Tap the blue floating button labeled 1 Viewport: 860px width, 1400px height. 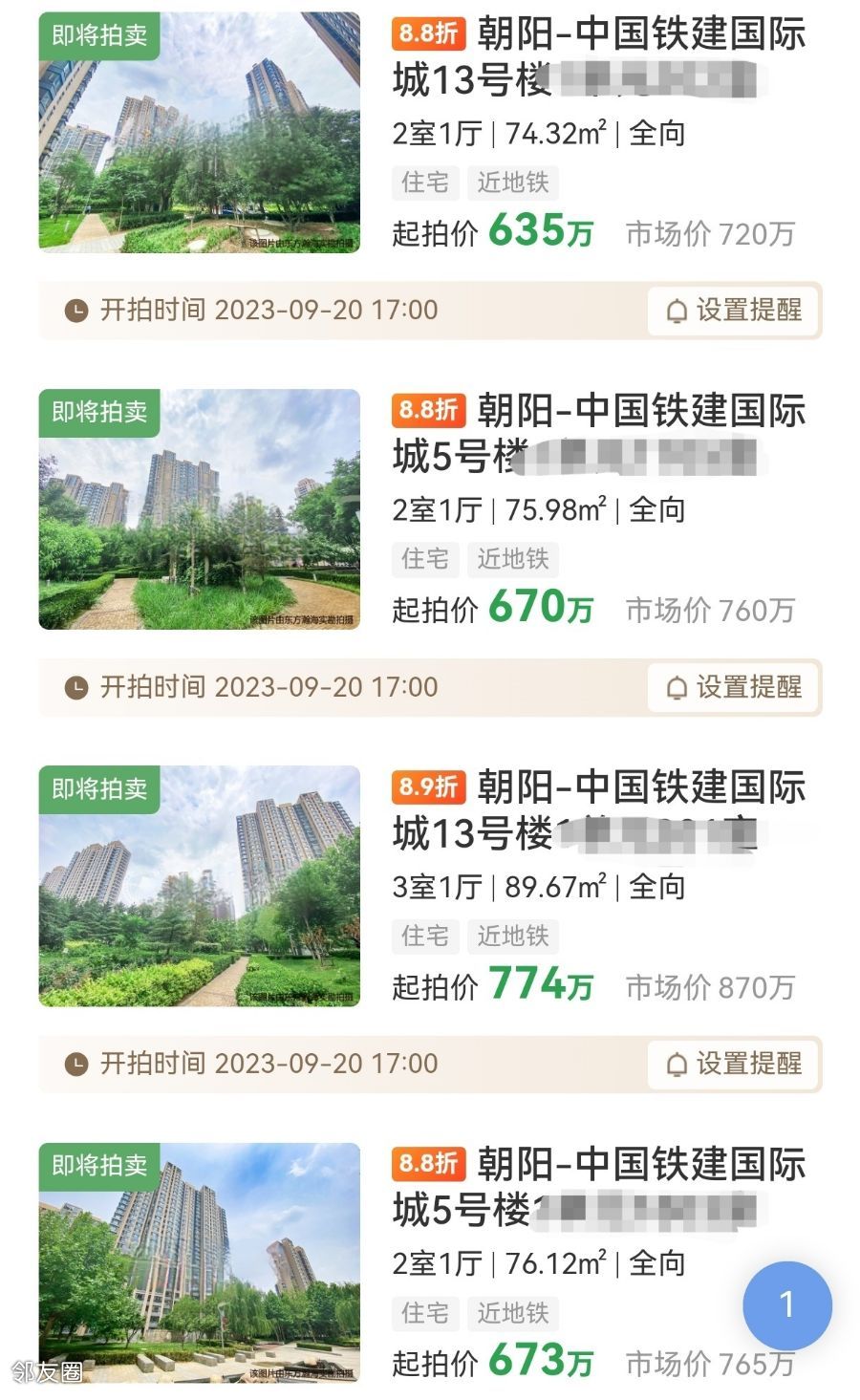[786, 1304]
